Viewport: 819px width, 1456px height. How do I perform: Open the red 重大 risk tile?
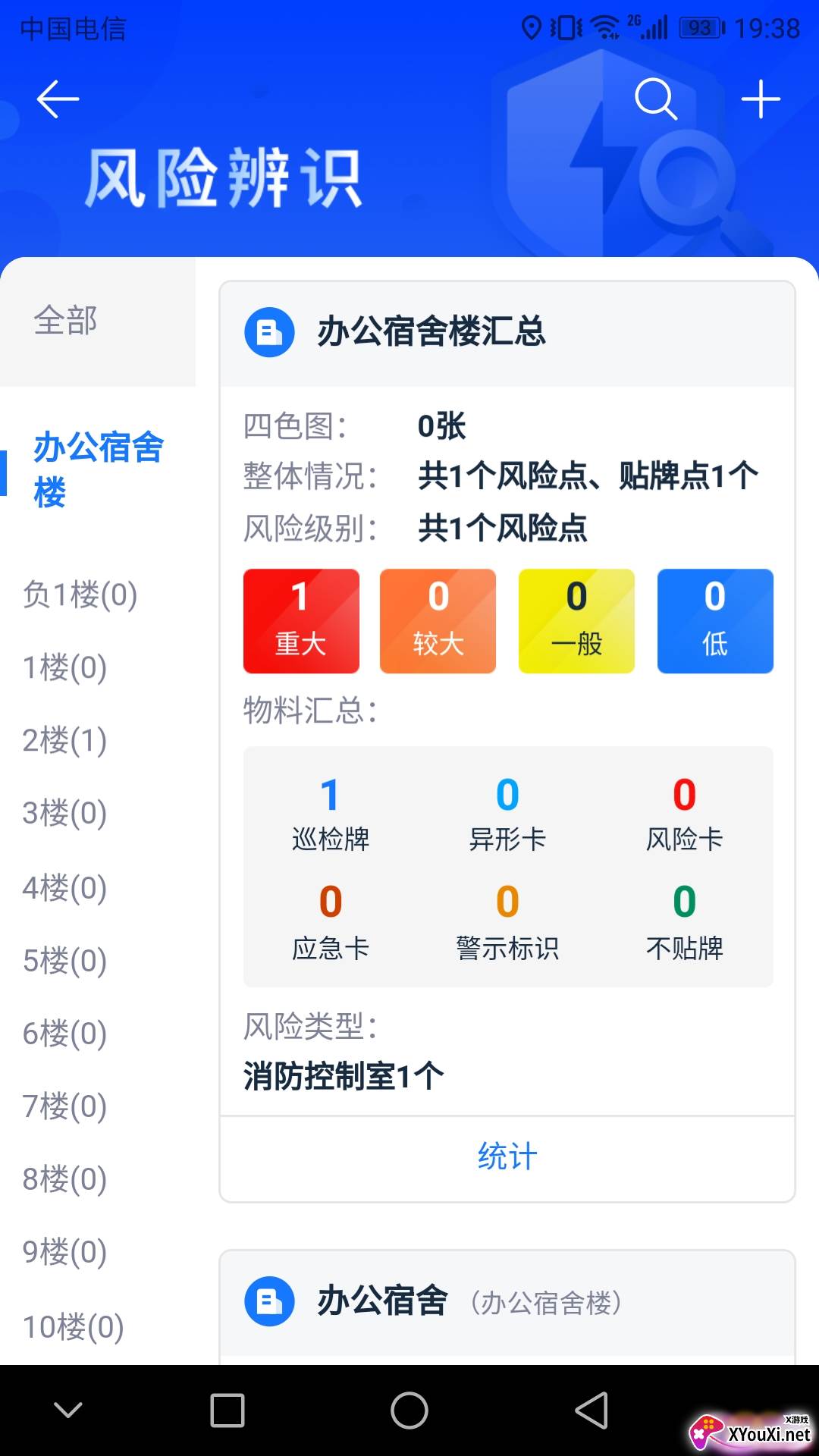[x=301, y=621]
